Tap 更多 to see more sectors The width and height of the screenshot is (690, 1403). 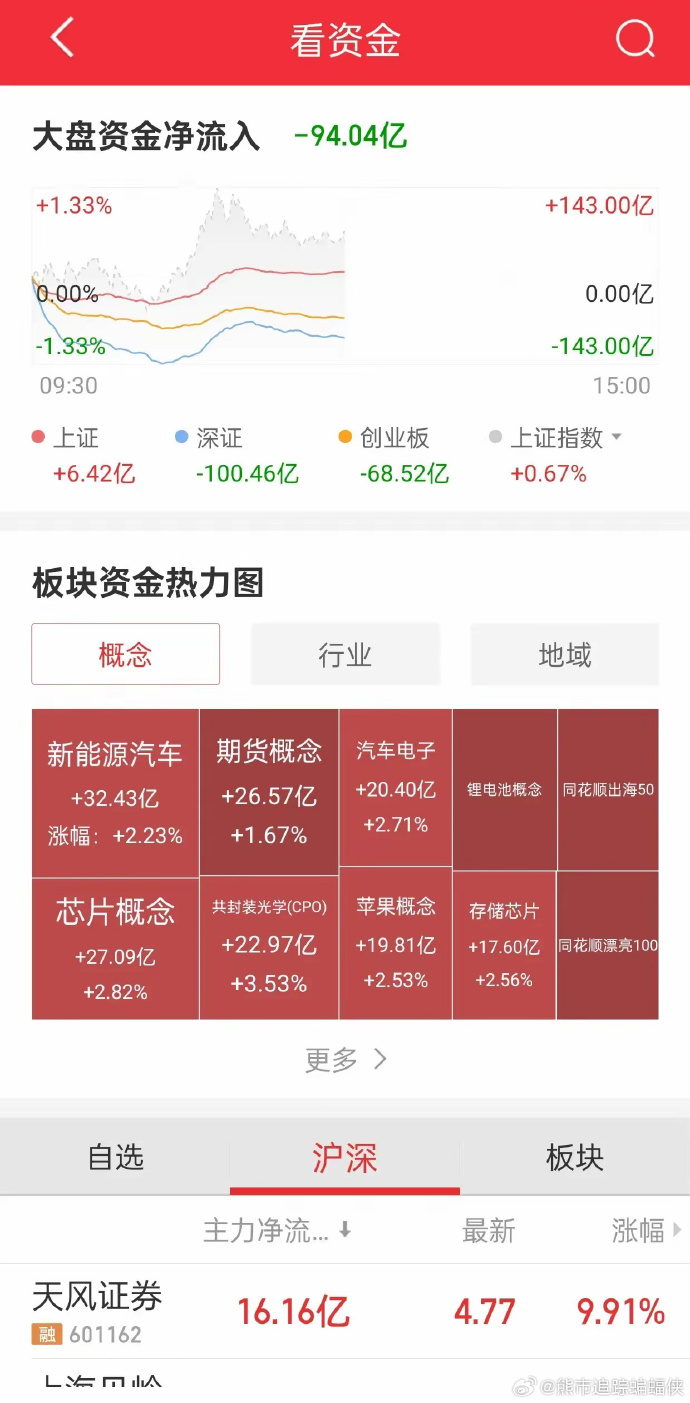[x=345, y=1060]
